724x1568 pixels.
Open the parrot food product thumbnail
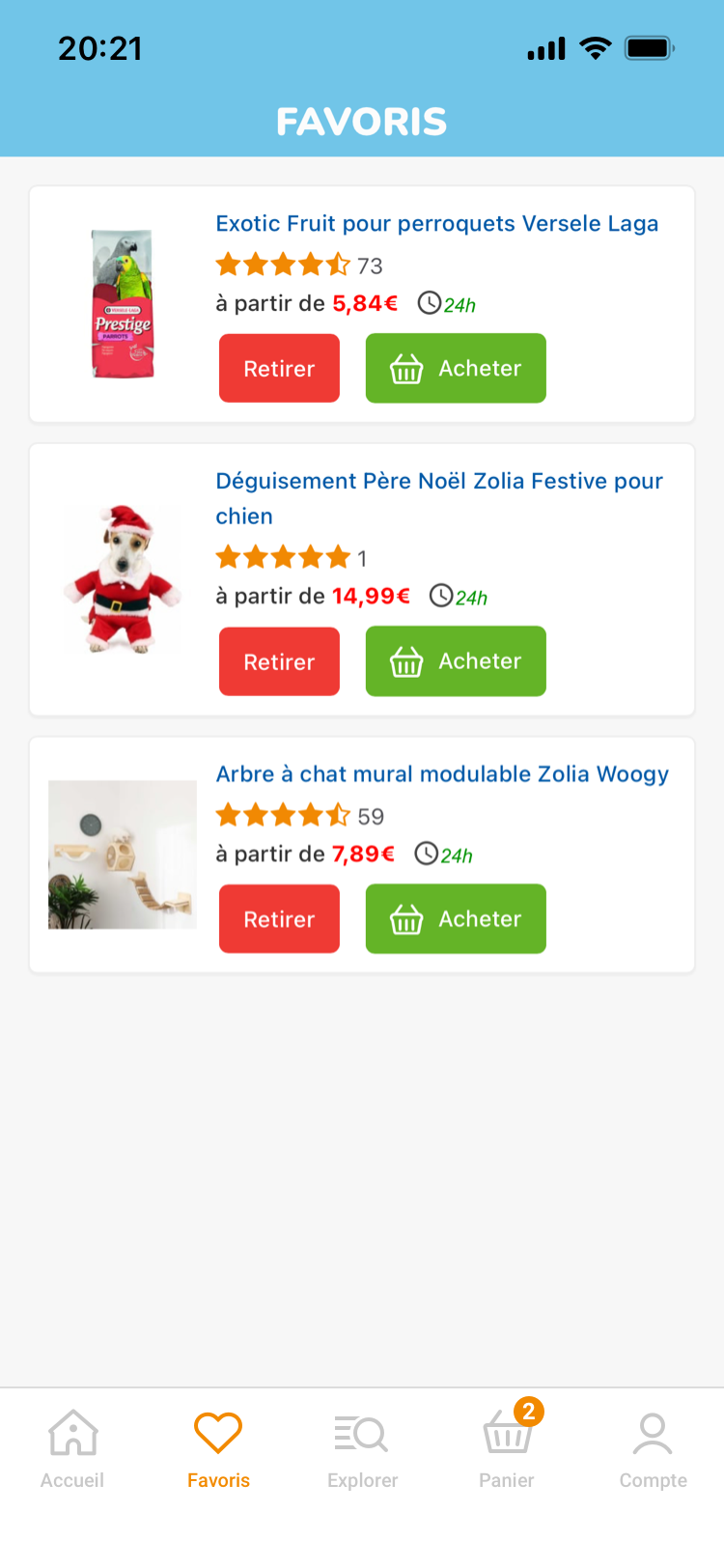coord(122,303)
